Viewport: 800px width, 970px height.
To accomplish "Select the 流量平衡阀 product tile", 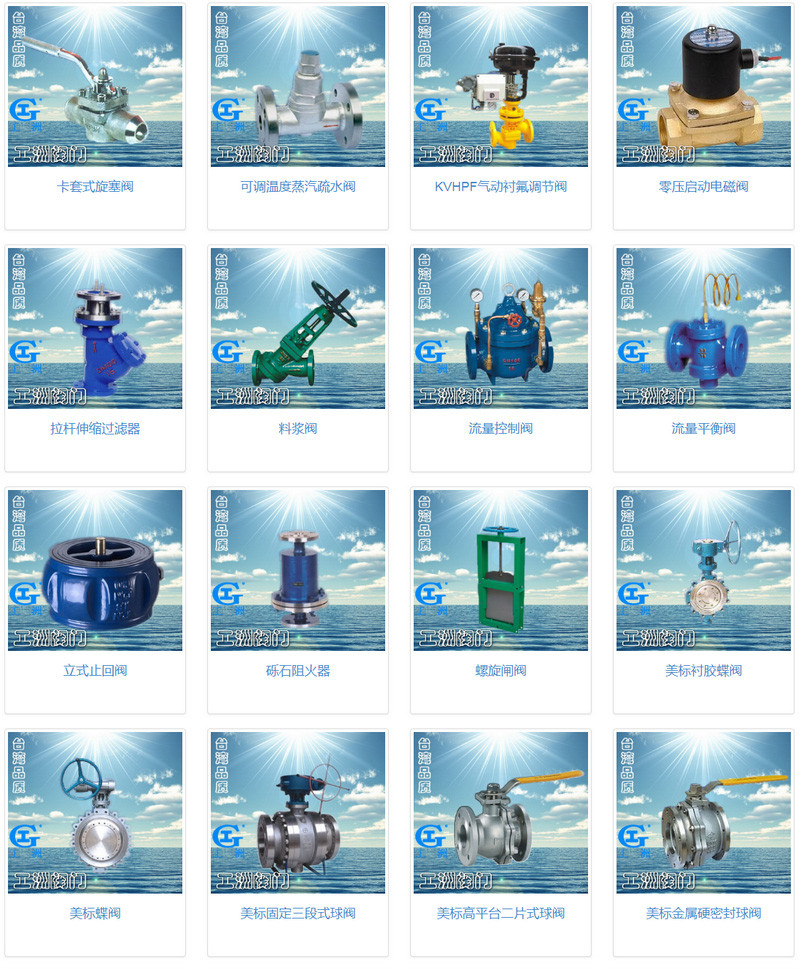I will pyautogui.click(x=703, y=329).
